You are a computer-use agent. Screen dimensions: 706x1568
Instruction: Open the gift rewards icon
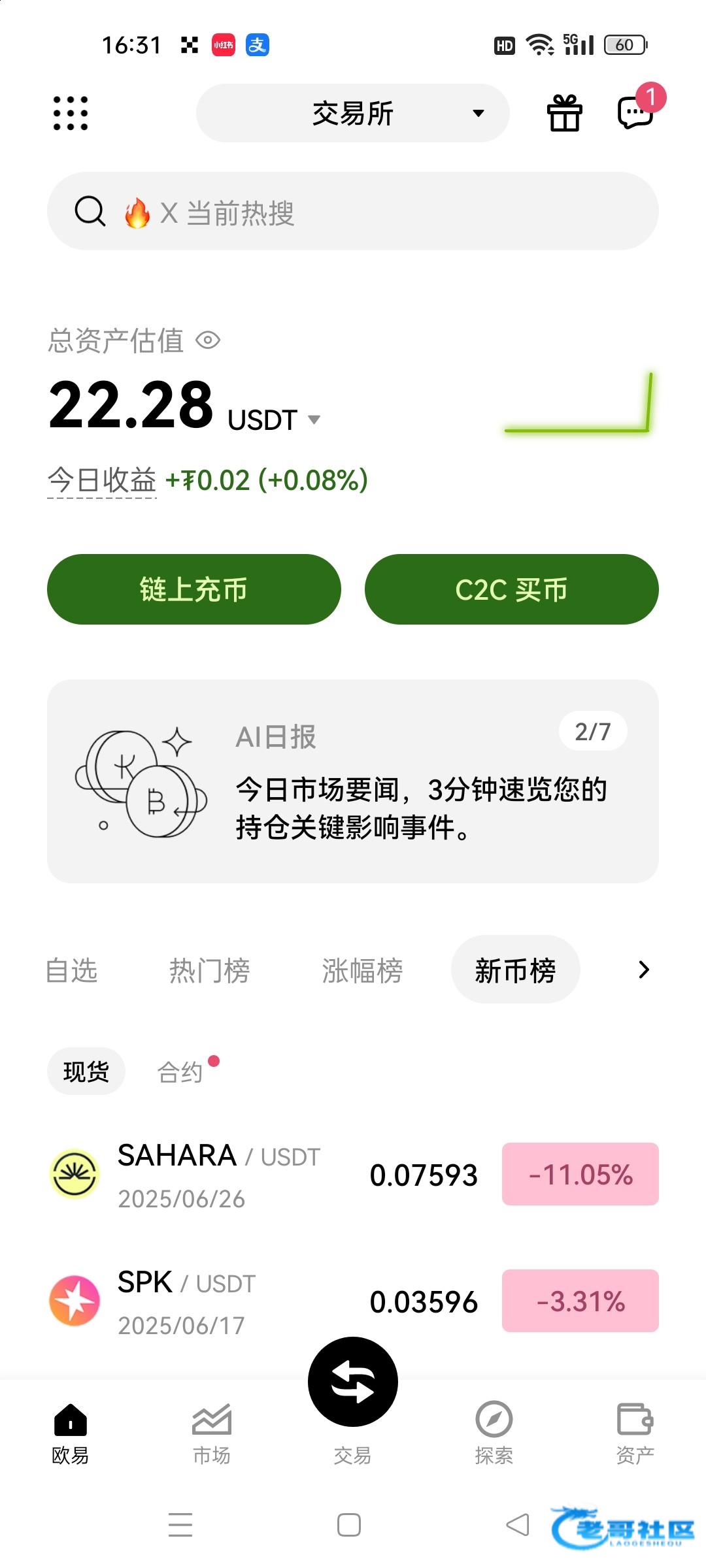[x=565, y=113]
